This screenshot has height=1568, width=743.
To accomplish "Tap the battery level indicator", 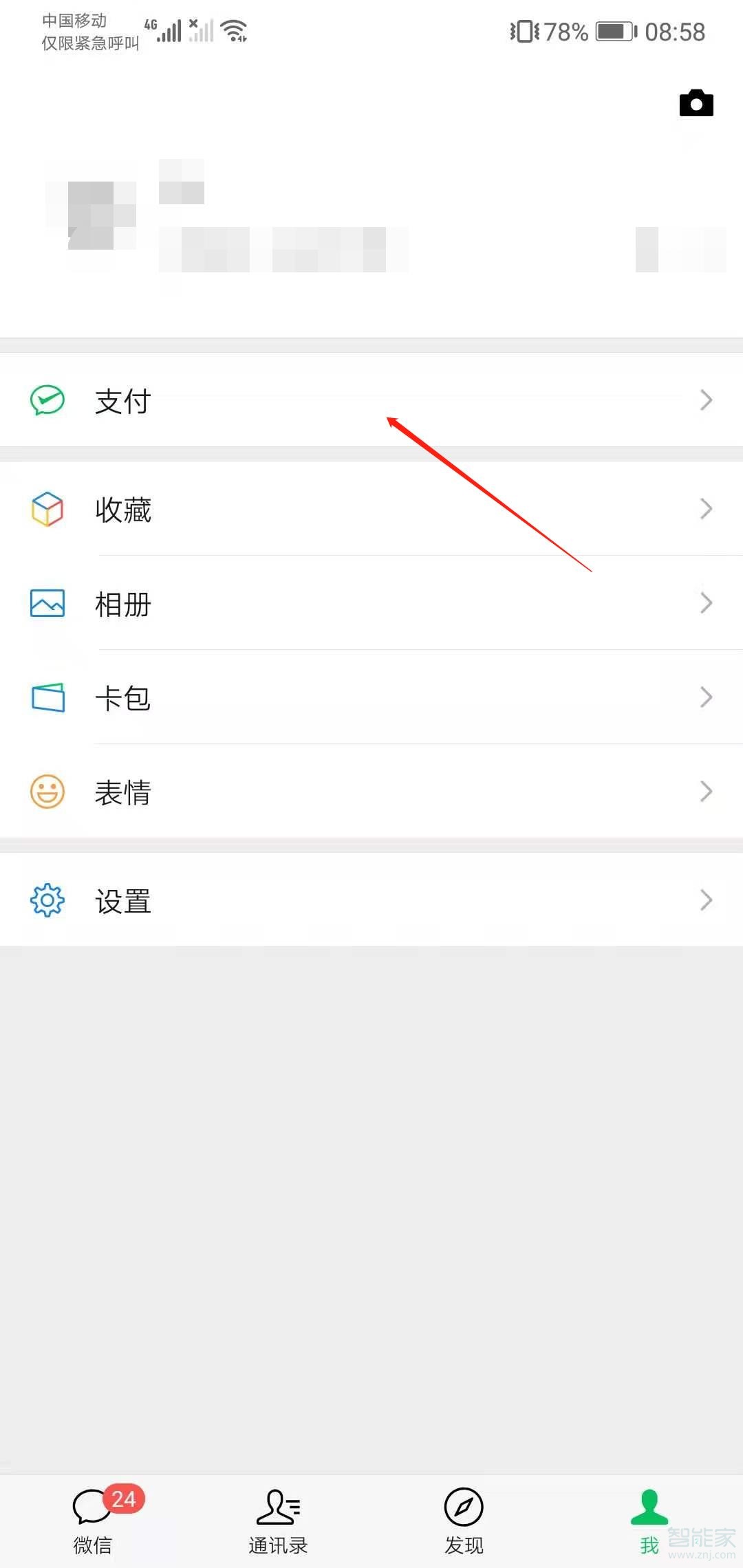I will [611, 31].
